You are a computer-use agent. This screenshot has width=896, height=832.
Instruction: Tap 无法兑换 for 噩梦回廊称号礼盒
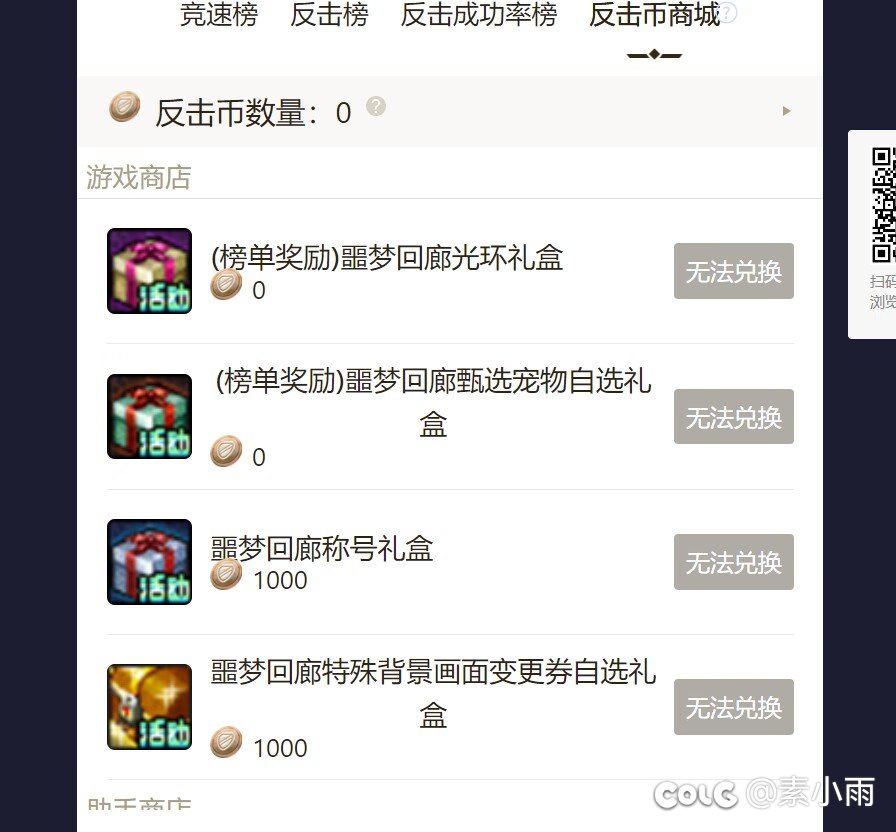tap(733, 562)
